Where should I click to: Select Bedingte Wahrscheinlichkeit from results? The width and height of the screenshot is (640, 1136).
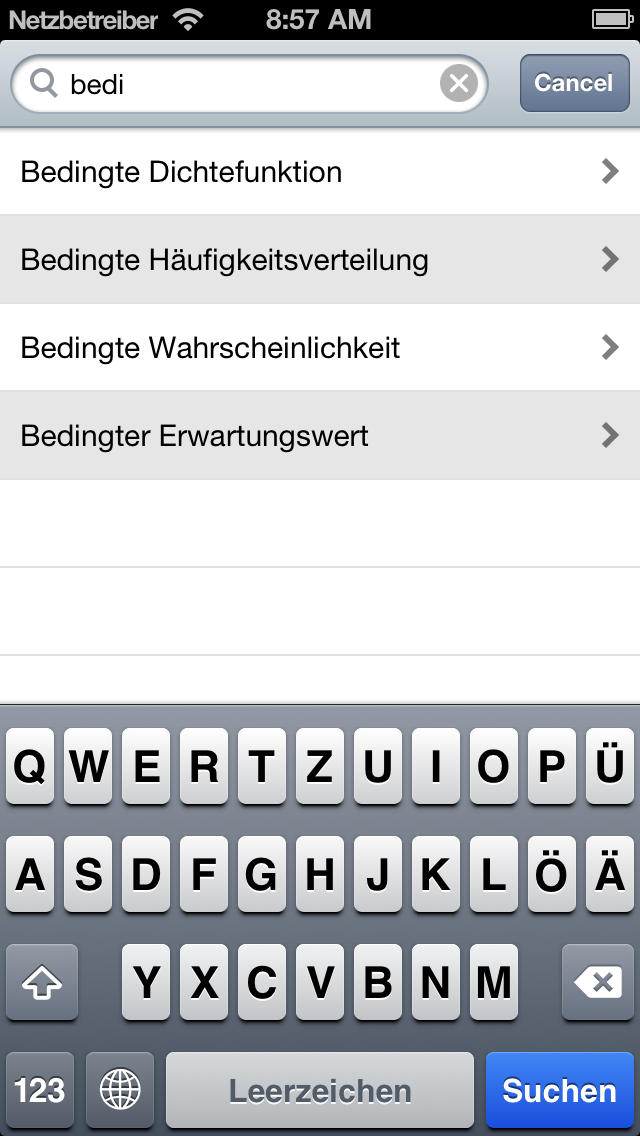320,348
